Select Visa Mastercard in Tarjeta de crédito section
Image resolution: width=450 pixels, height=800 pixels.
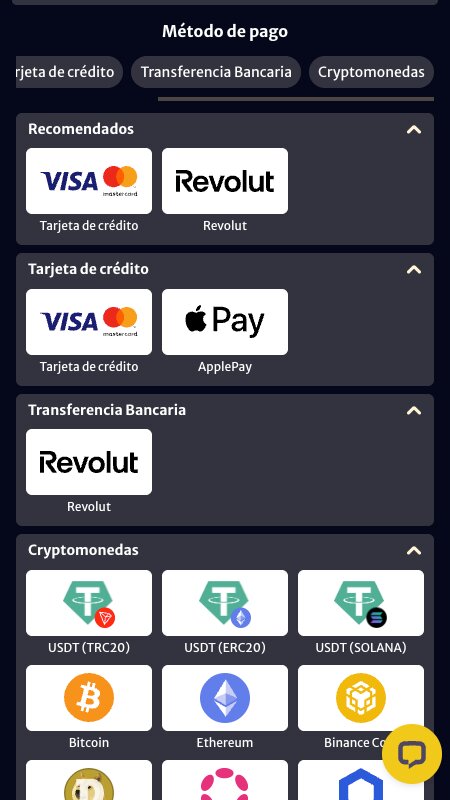(89, 322)
